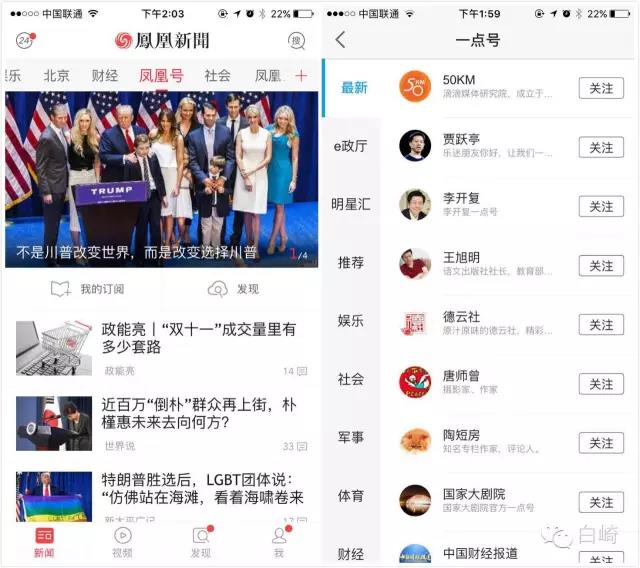Switch to the 视频 bottom tab
Viewport: 640px width, 568px height.
click(122, 542)
